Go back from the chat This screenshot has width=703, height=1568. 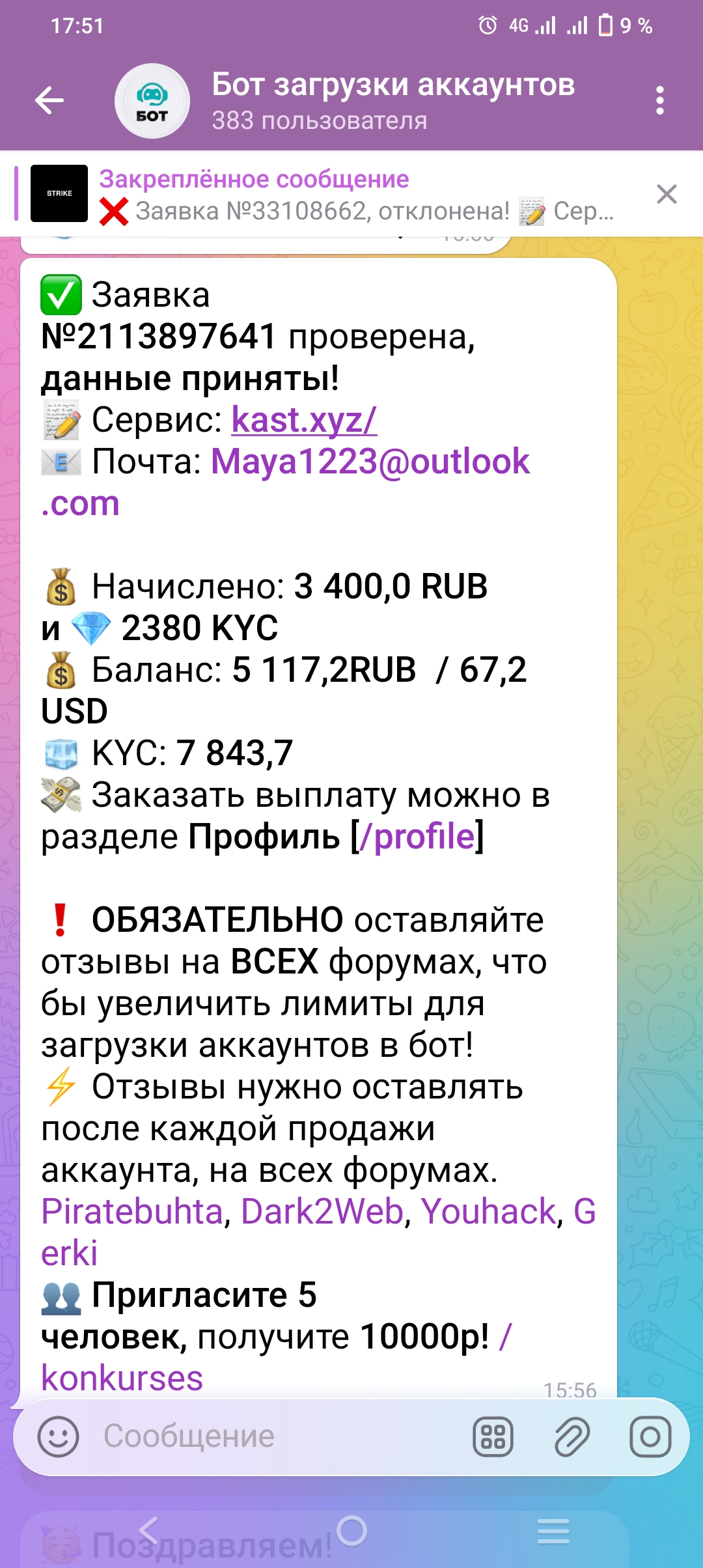pos(49,100)
